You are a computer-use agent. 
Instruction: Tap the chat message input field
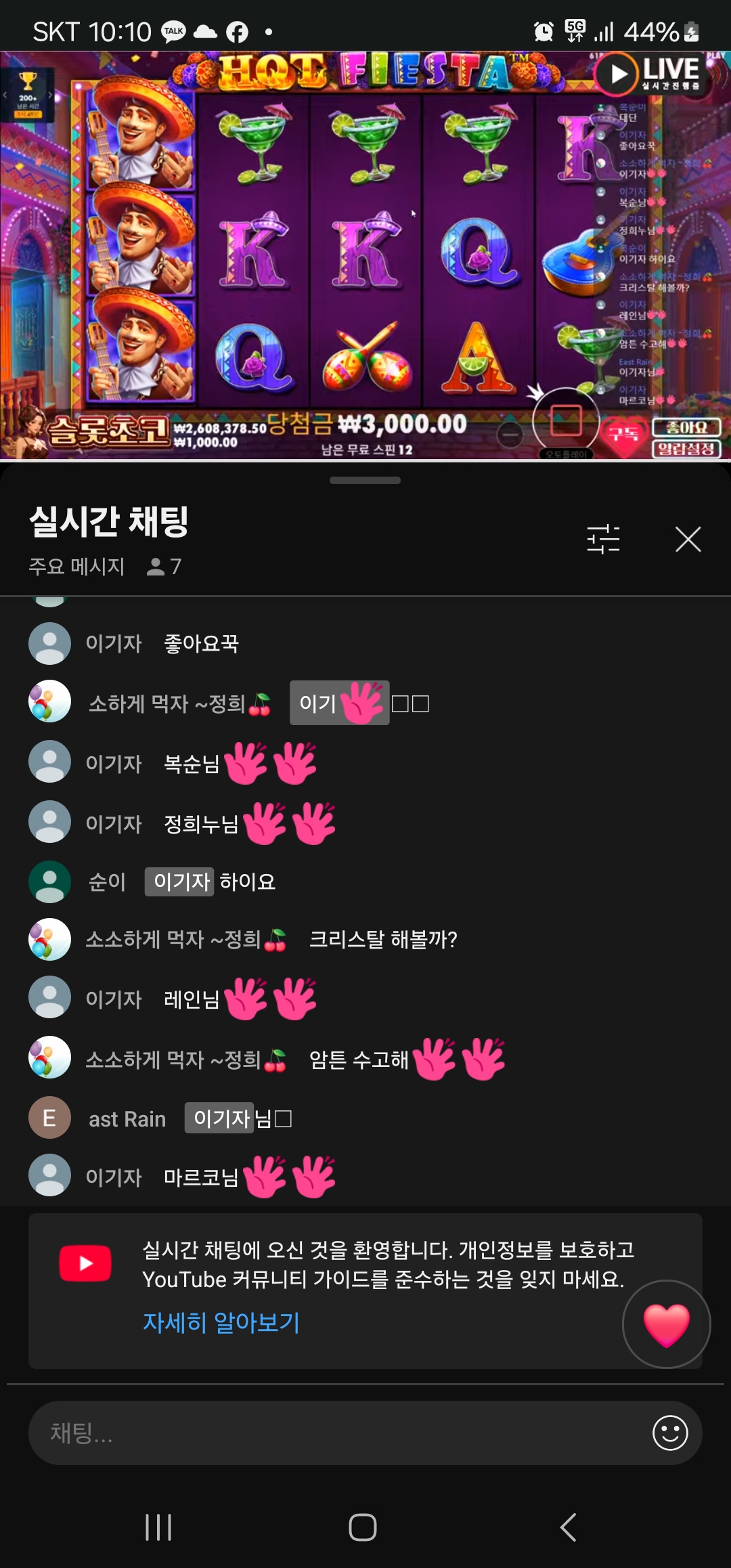coord(338,1433)
